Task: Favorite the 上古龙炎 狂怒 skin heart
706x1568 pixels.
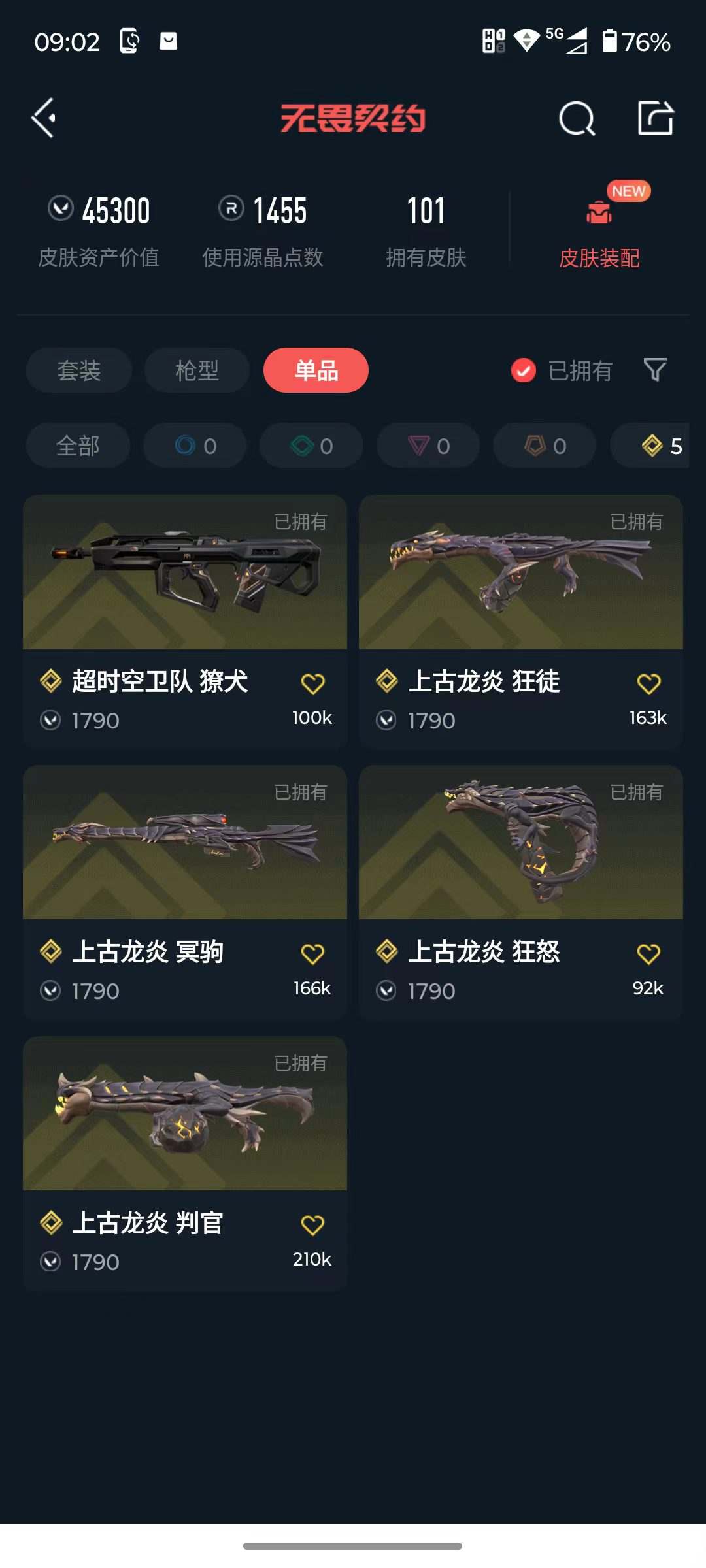Action: point(648,953)
